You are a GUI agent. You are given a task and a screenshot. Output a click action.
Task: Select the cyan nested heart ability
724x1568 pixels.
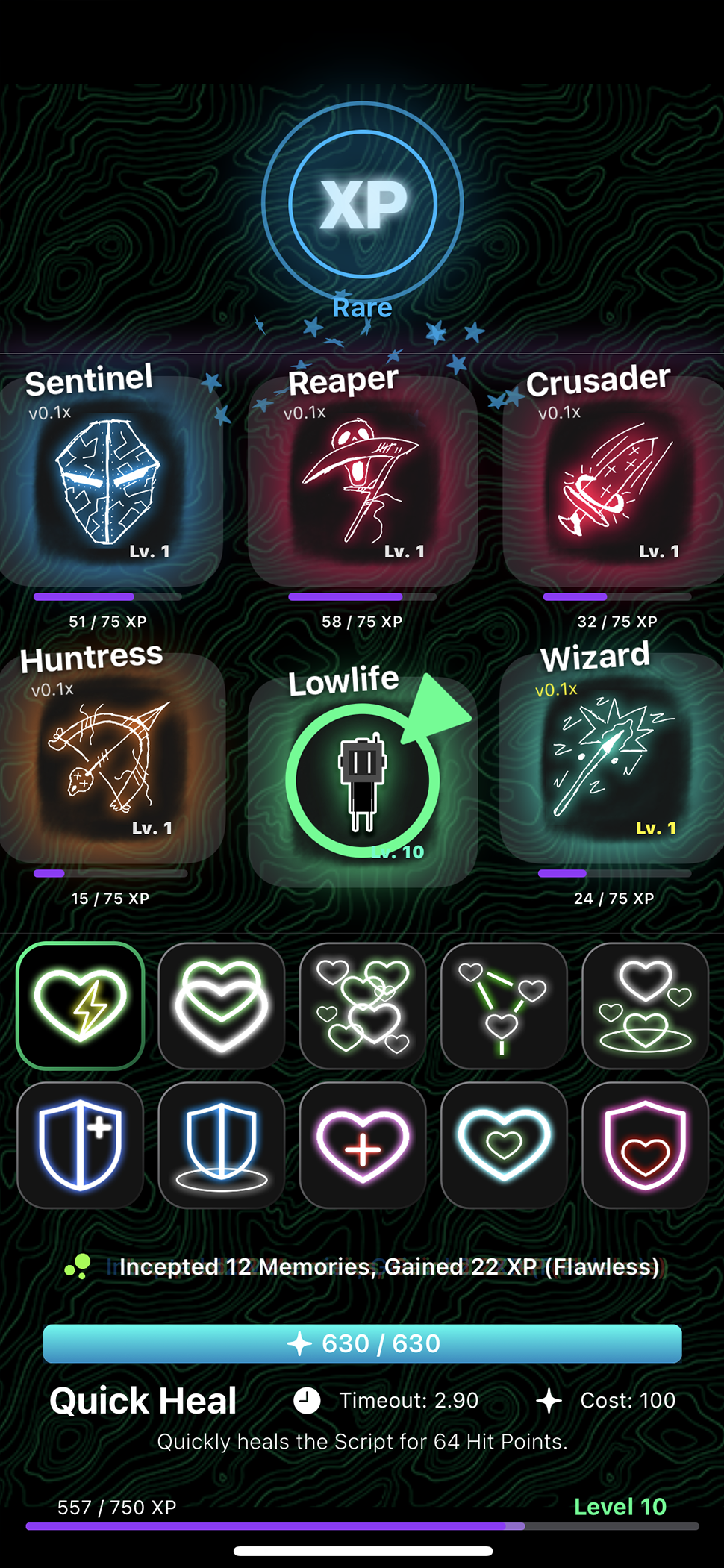(x=504, y=1145)
